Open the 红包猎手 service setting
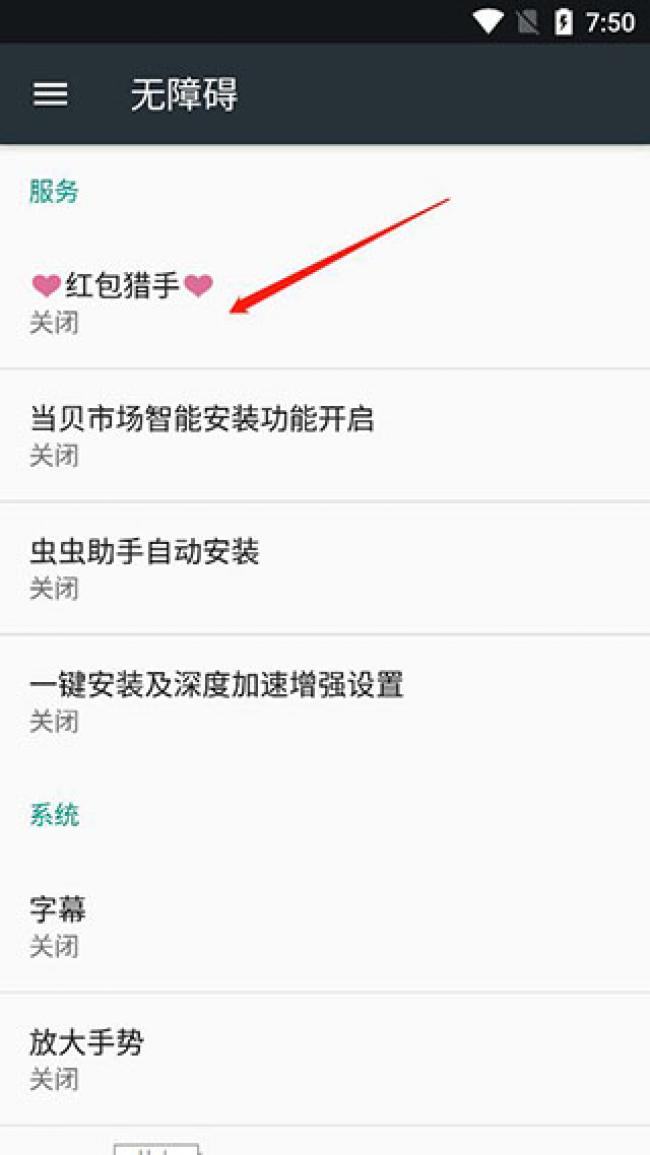Screen dimensions: 650x1155 pos(122,302)
